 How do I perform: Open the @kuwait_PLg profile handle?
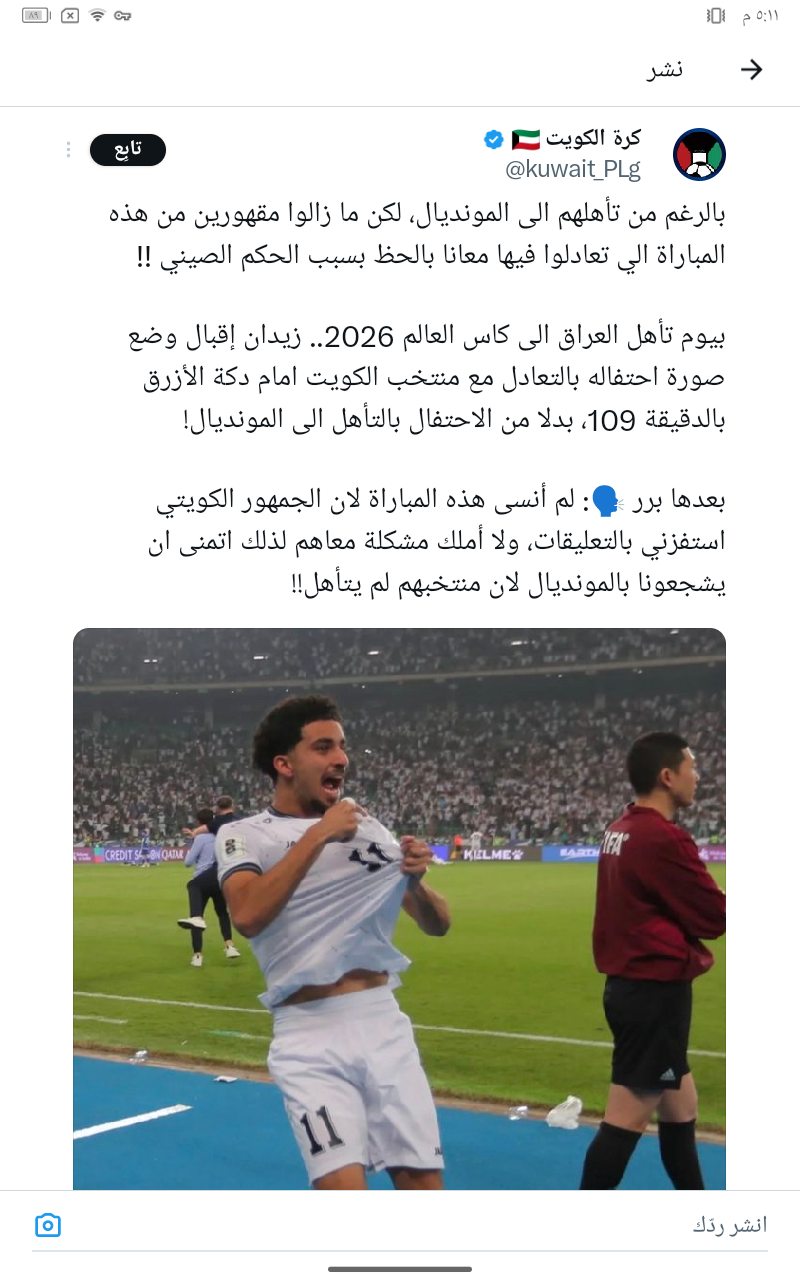coord(573,169)
